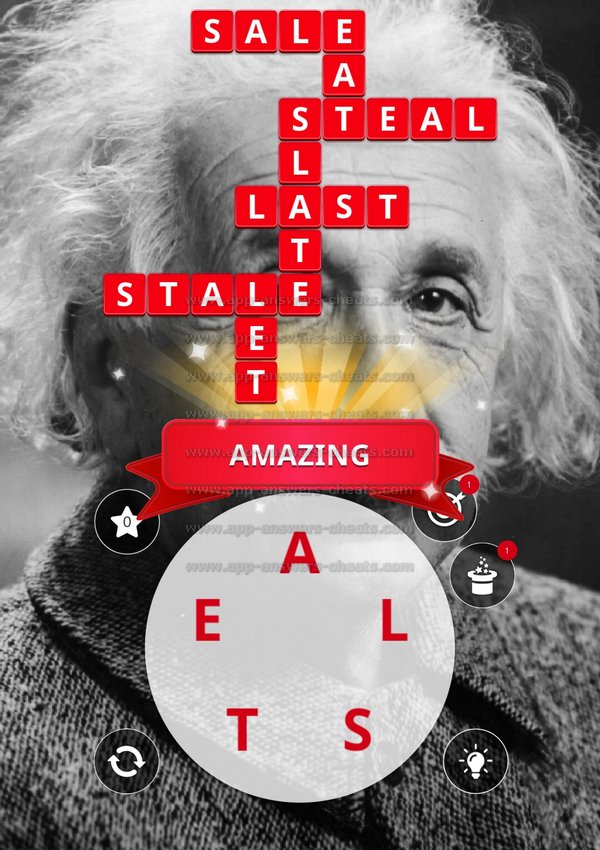Viewport: 600px width, 850px height.
Task: Open the star bonus words counter
Action: pos(126,522)
